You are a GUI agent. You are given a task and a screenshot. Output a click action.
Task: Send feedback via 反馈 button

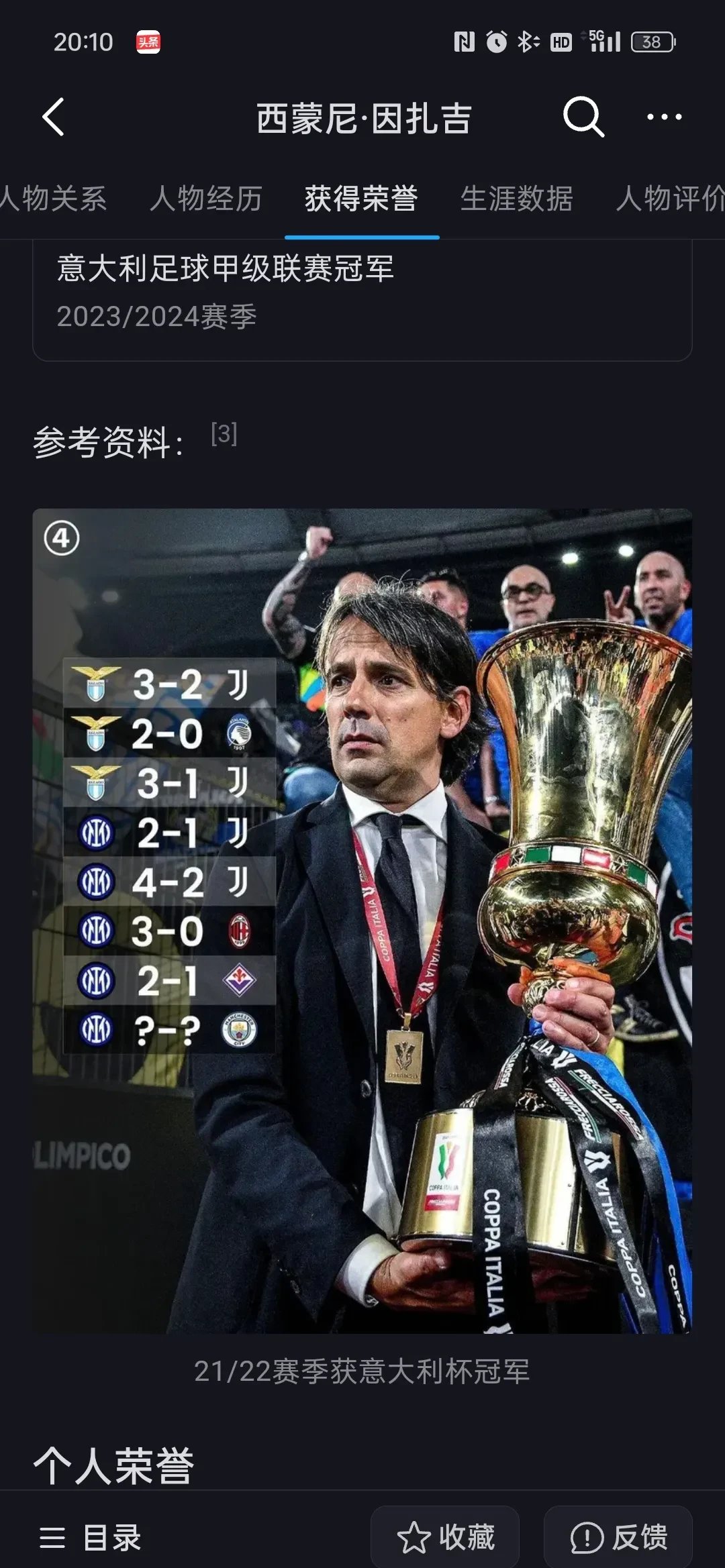click(618, 1537)
